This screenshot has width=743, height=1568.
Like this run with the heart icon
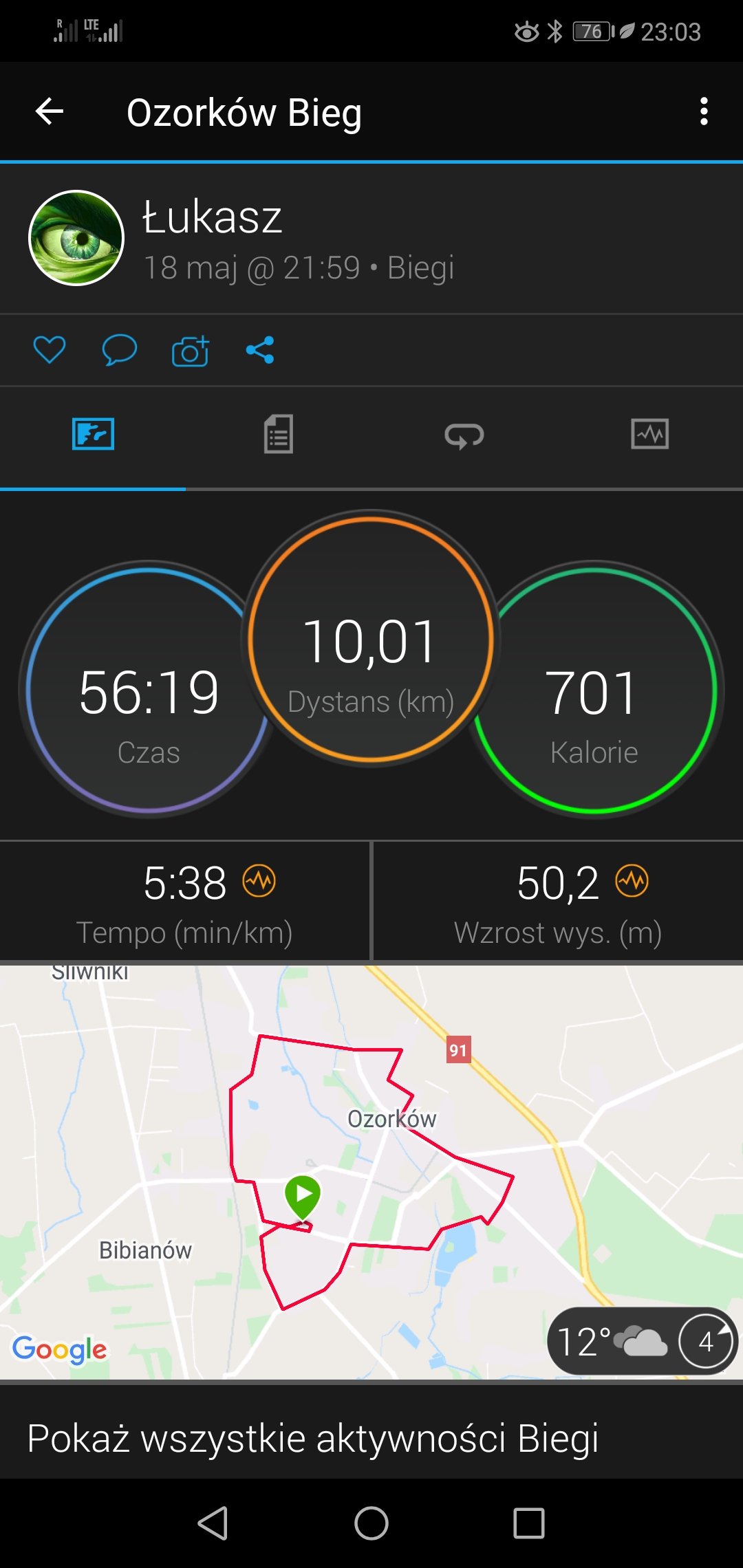tap(50, 350)
